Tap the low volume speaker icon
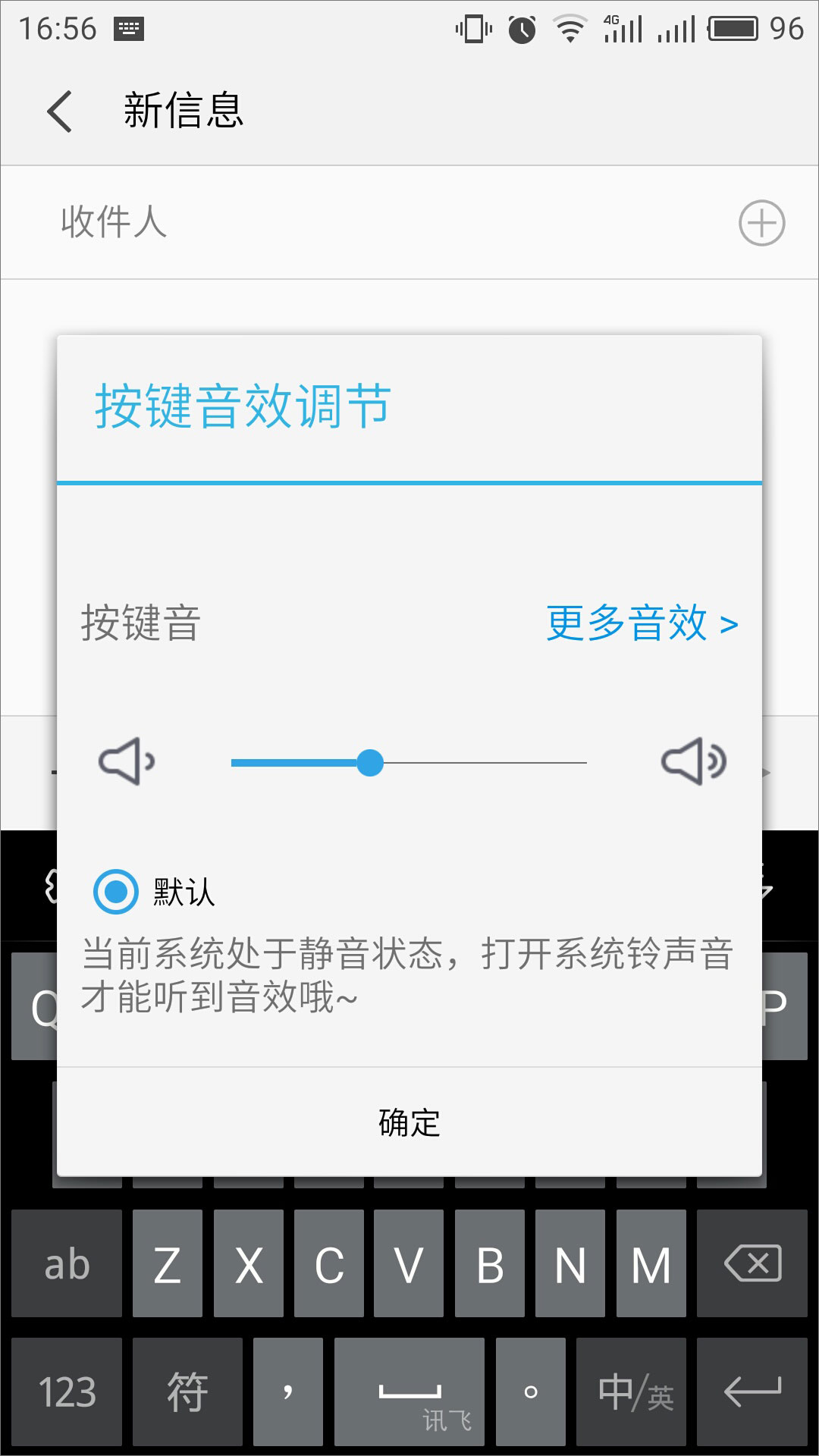 127,761
